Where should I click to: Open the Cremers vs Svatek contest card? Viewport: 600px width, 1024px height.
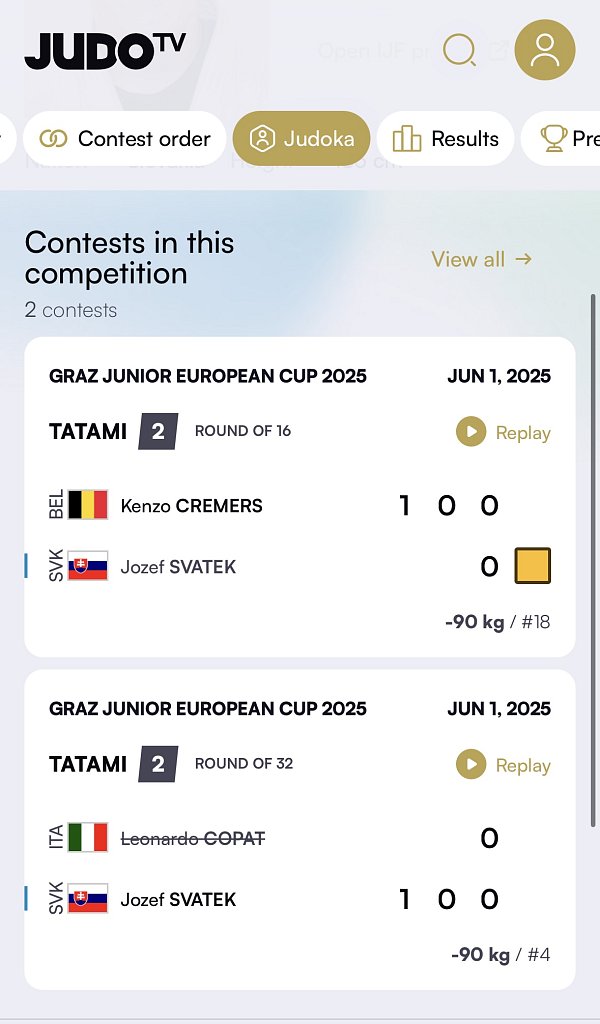tap(300, 497)
